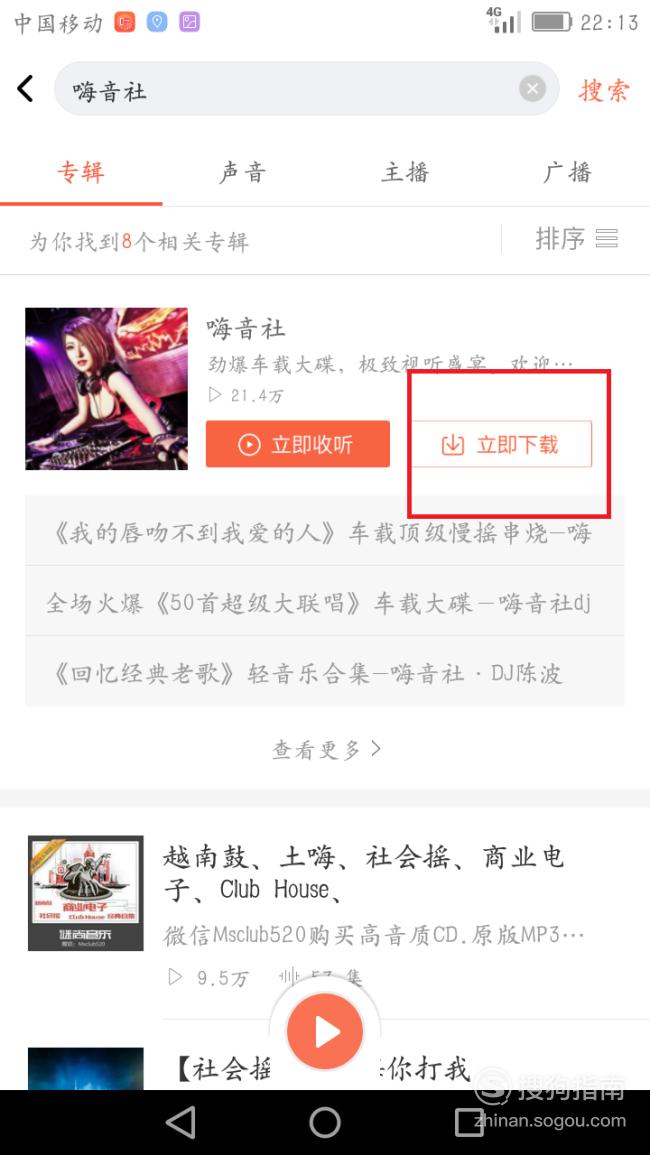Tap the orange 搜索 button
This screenshot has width=650, height=1155.
click(604, 90)
